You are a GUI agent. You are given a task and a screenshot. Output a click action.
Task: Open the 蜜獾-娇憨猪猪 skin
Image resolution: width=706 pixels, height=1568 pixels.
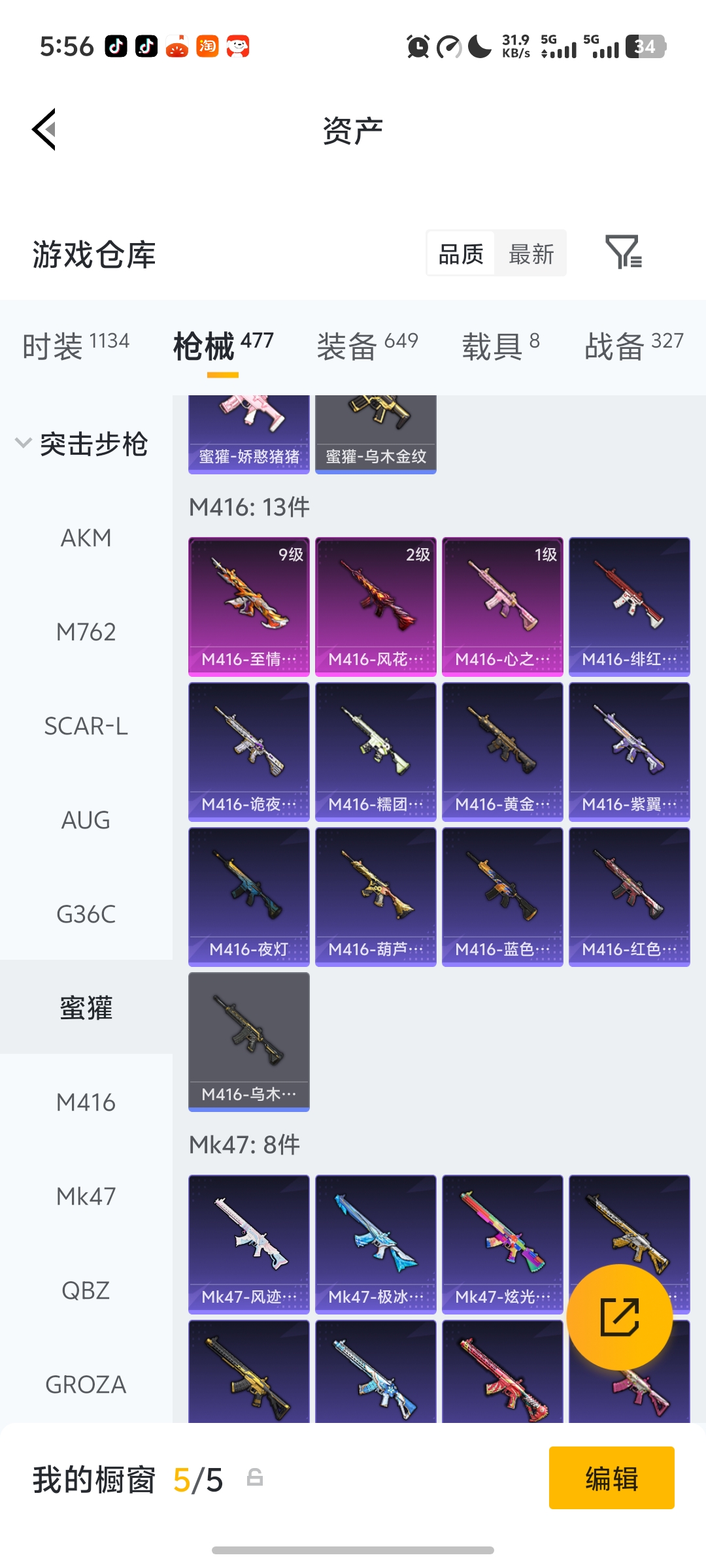click(x=248, y=433)
